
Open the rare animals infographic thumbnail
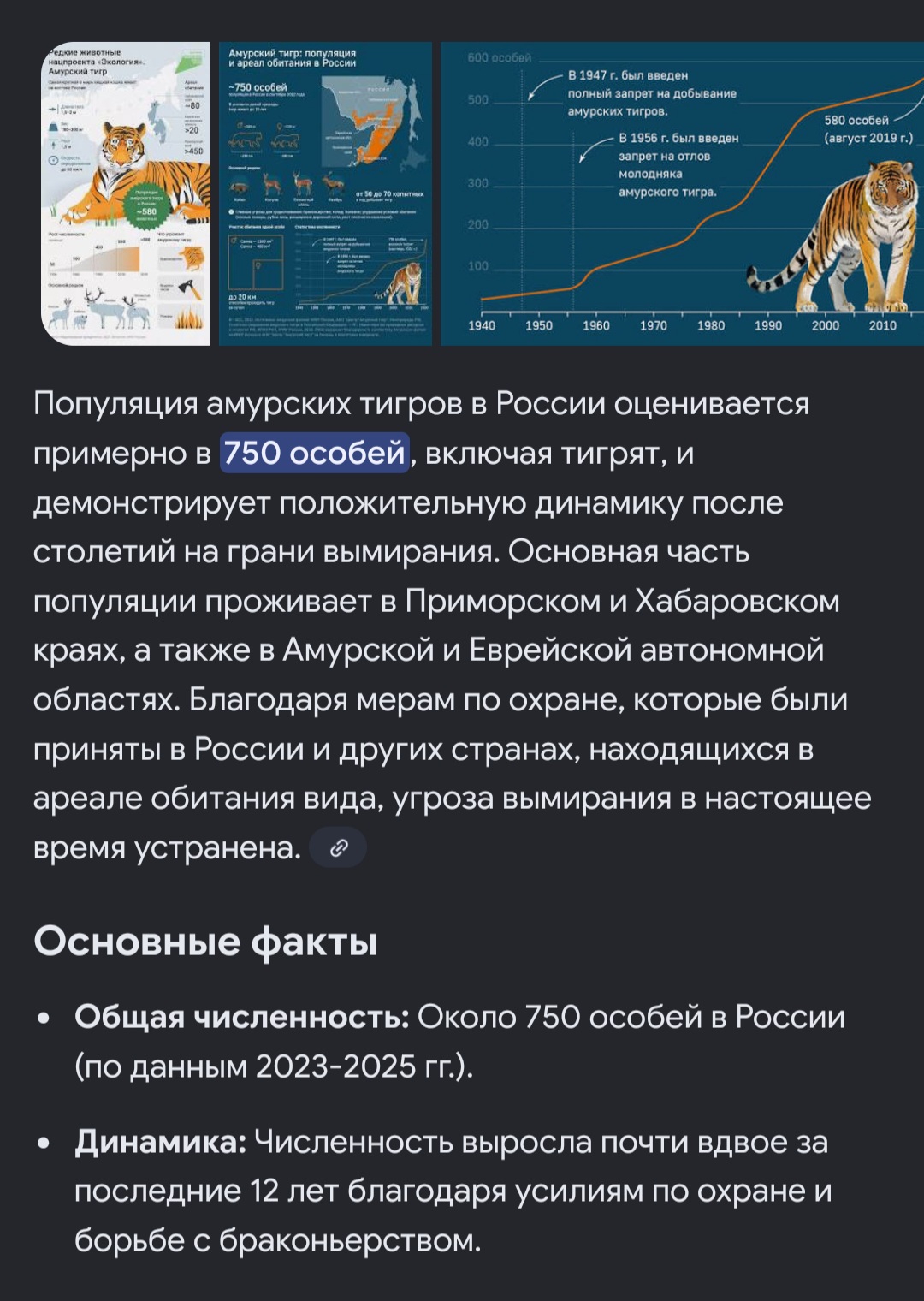click(x=126, y=193)
